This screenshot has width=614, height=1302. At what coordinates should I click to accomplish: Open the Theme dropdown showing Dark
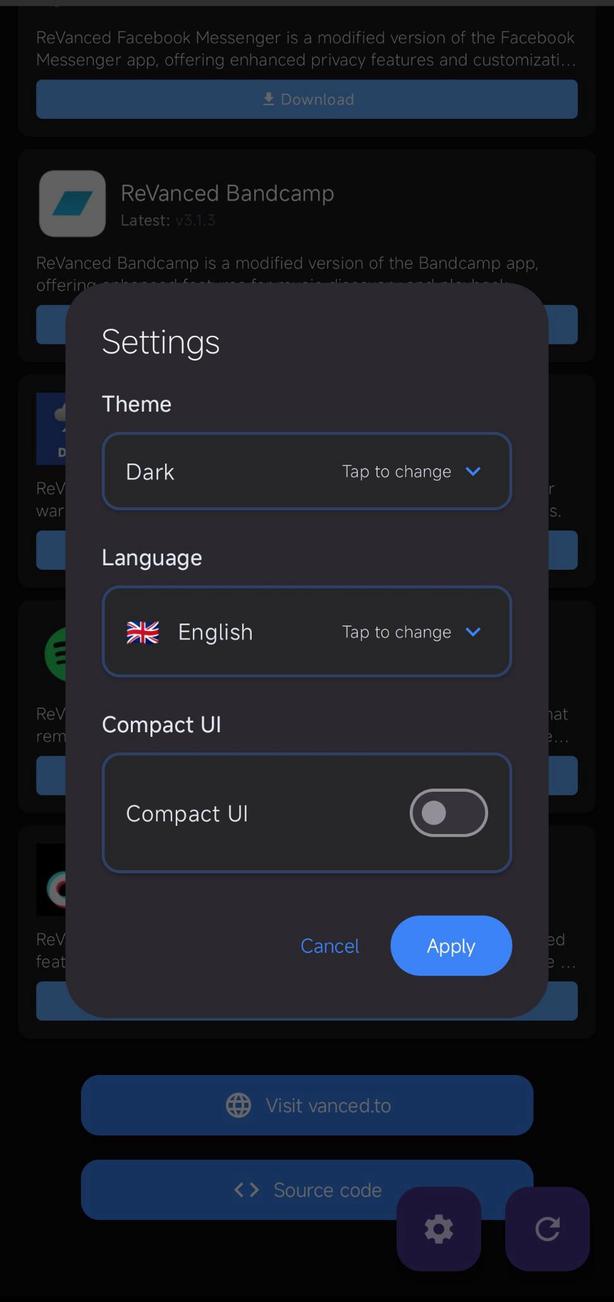point(306,471)
